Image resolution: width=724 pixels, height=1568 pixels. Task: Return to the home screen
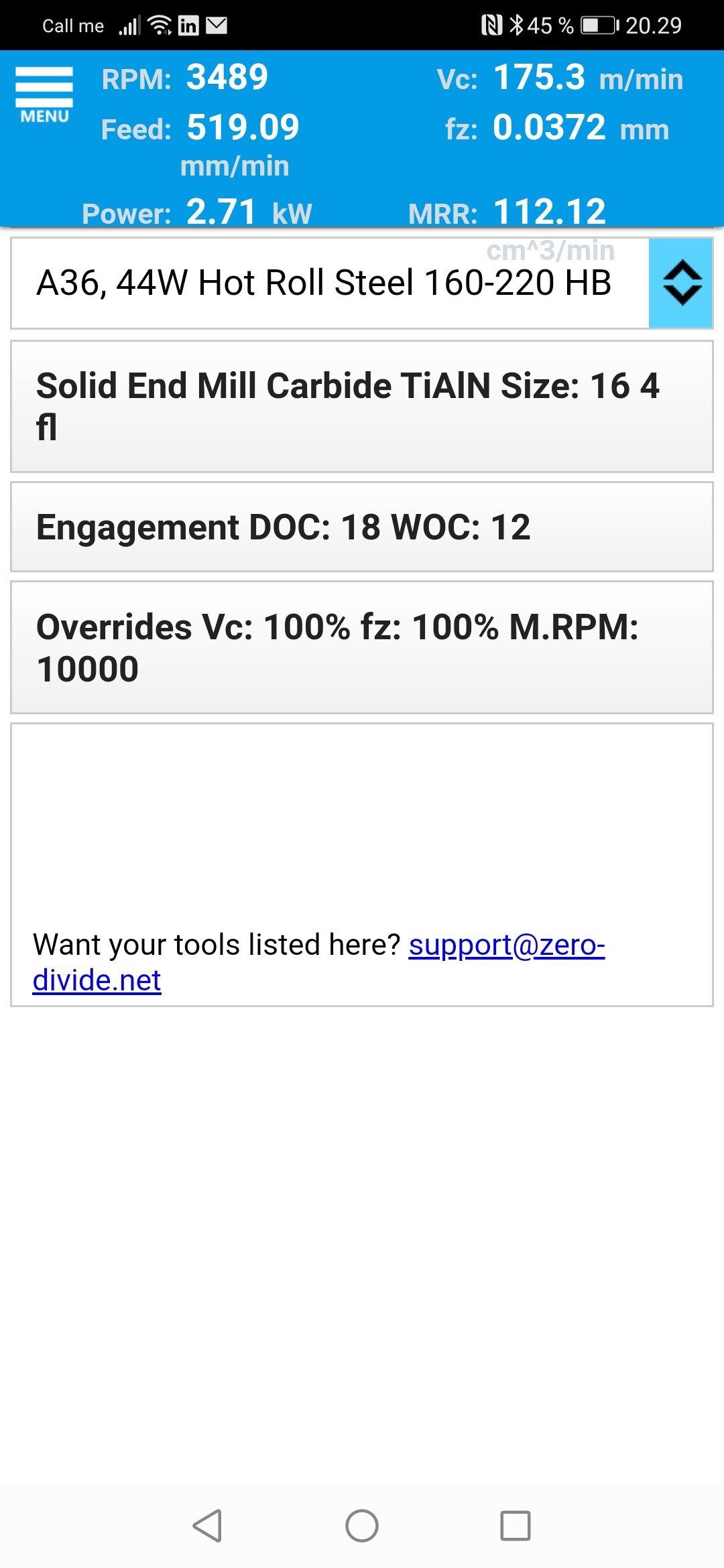pos(362,1526)
